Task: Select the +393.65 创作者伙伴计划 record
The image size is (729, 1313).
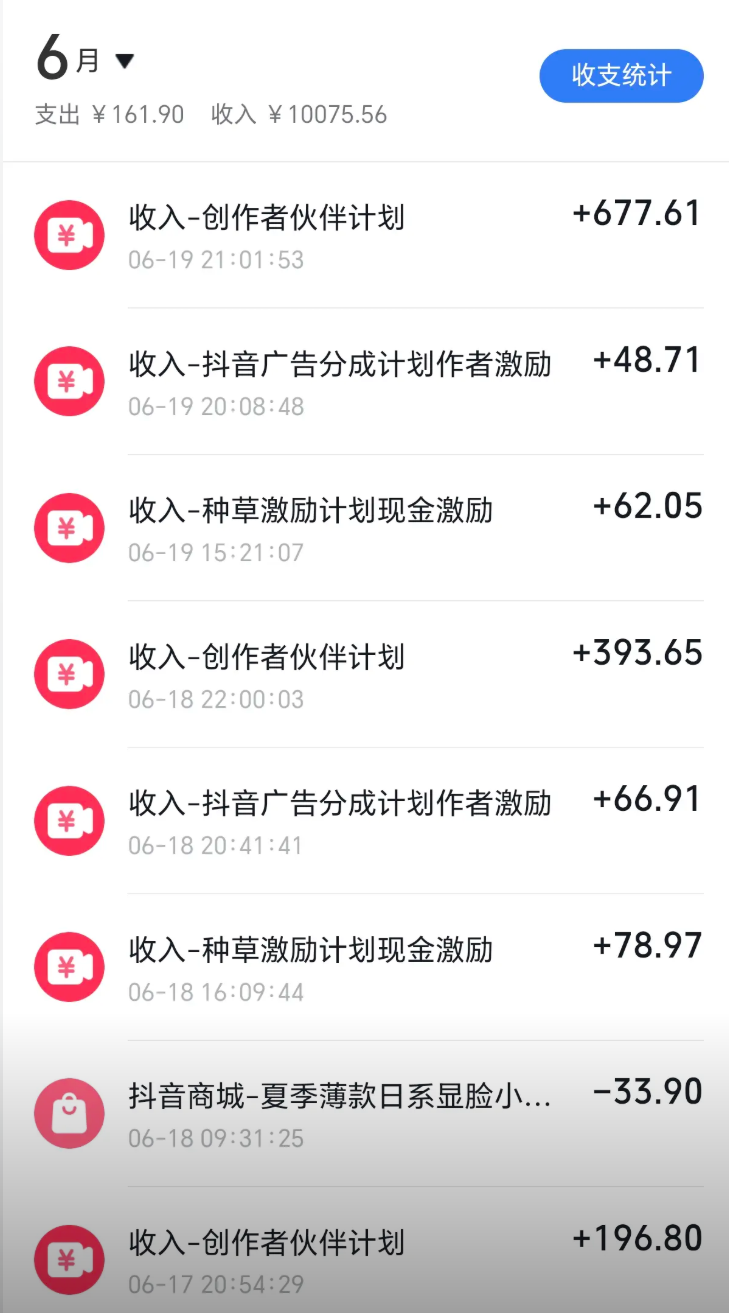Action: coord(366,674)
